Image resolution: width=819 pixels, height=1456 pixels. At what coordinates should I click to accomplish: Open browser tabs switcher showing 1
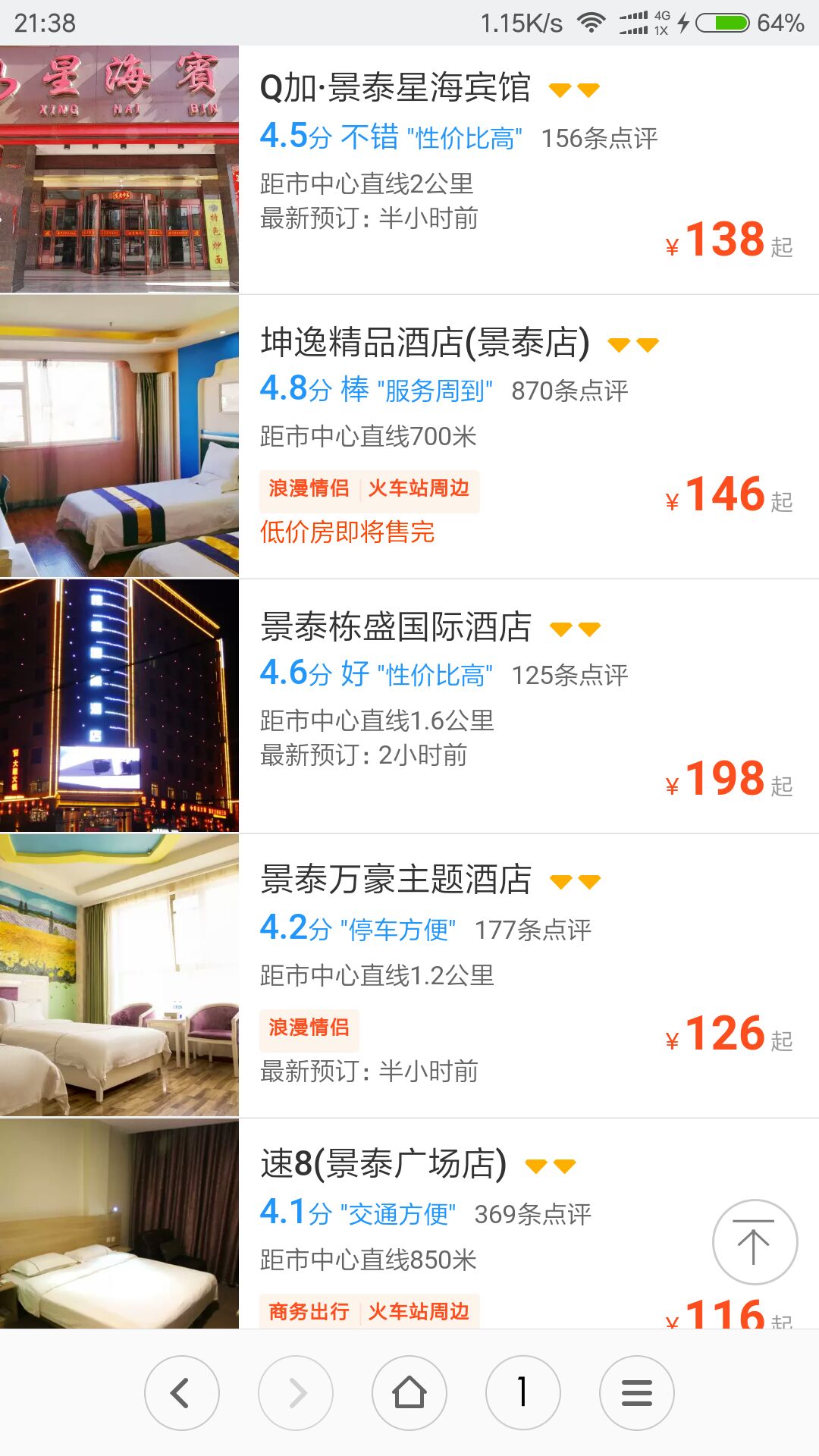[522, 1393]
